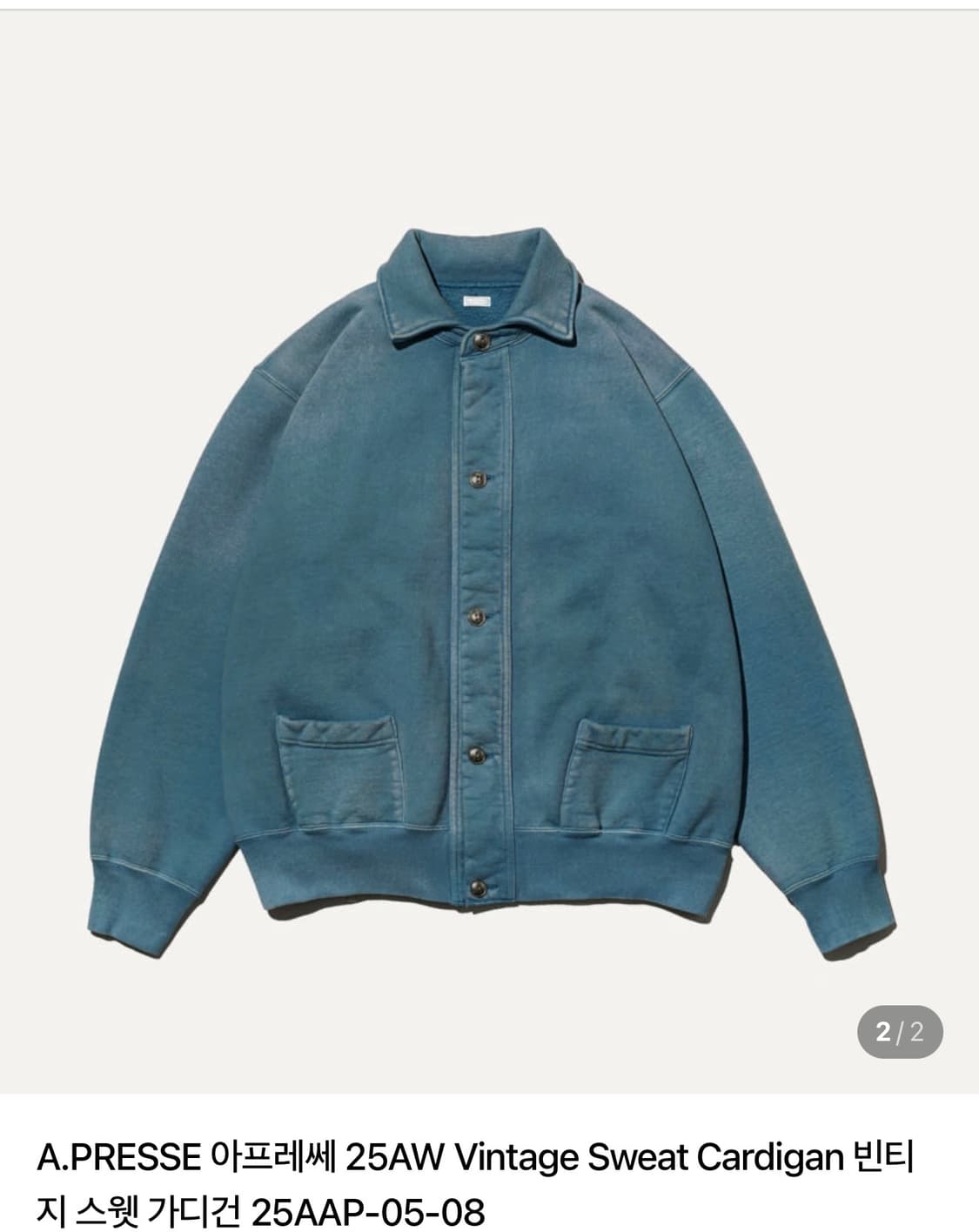
Task: Tap the bottom button on the cardigan placket
Action: click(477, 886)
